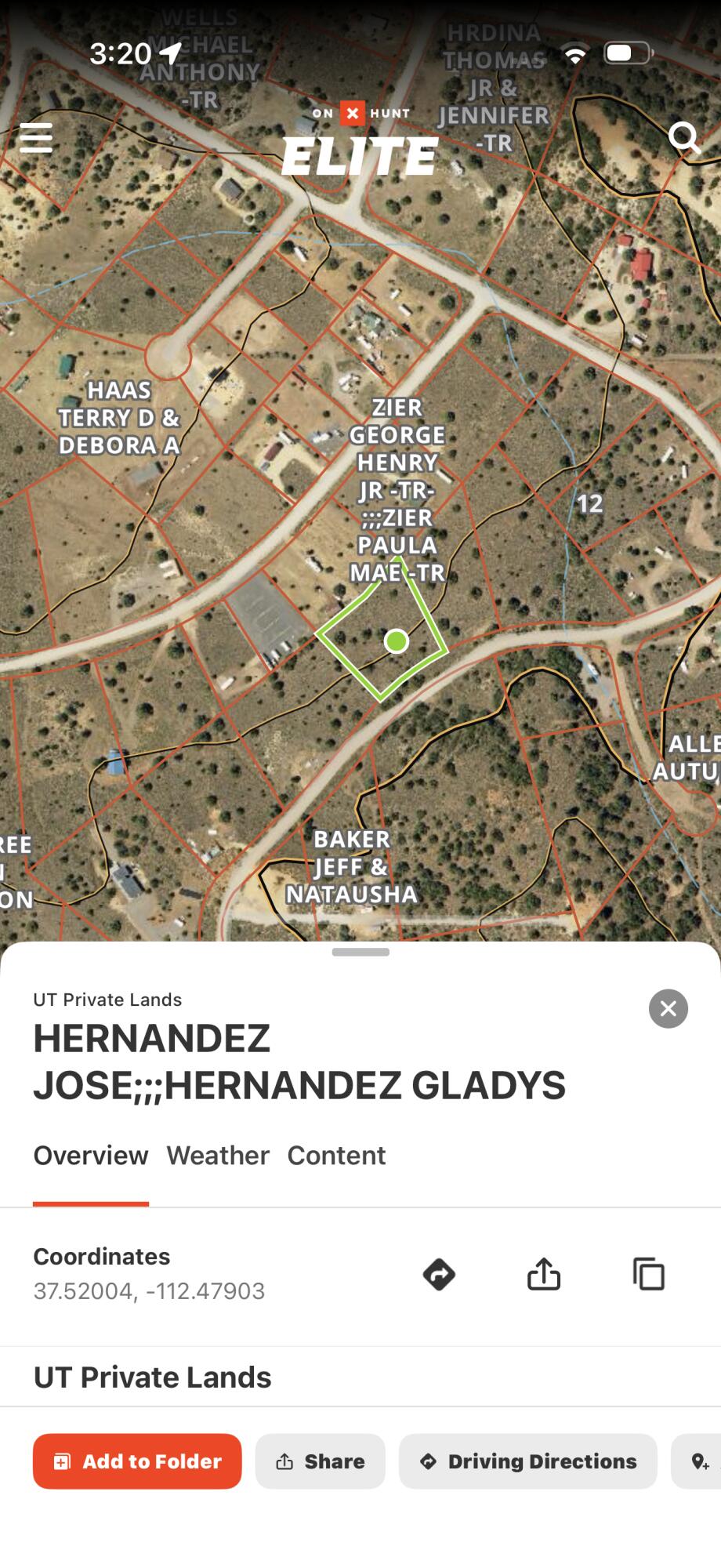This screenshot has height=1568, width=721.
Task: Close the Hernandez parcel panel
Action: [668, 1008]
